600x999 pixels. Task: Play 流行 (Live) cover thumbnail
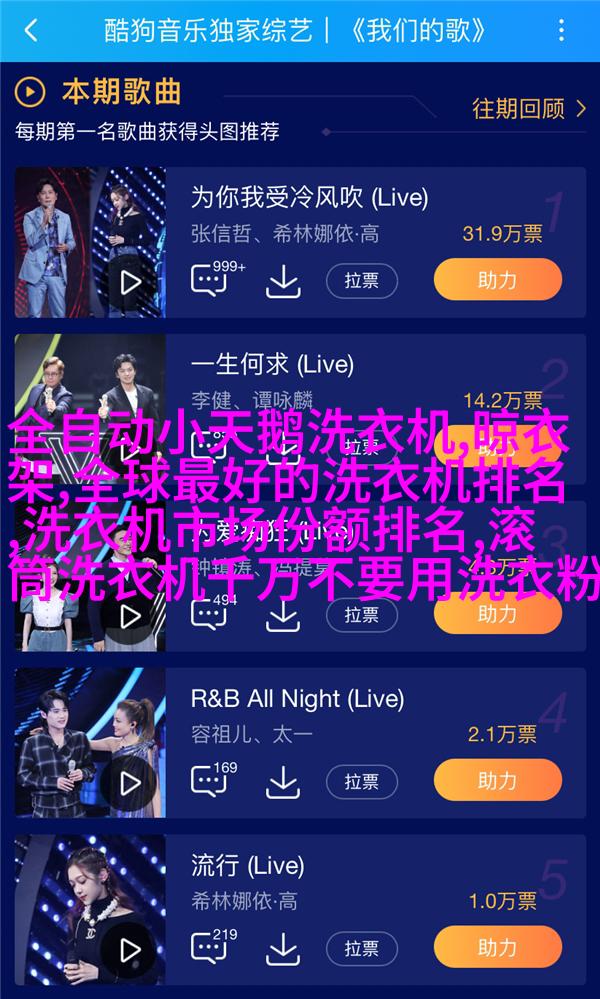point(90,910)
